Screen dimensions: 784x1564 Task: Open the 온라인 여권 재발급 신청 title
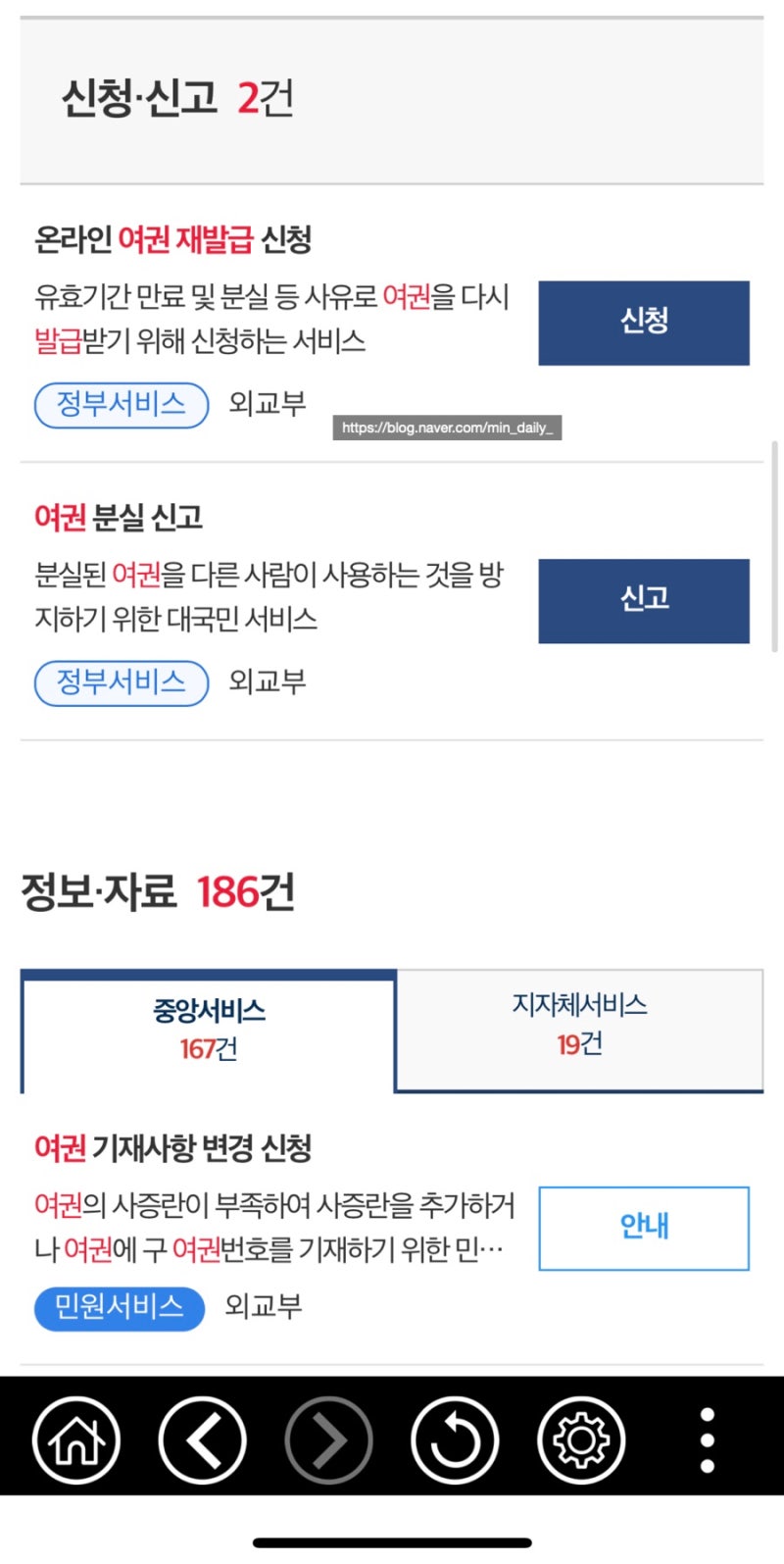coord(173,239)
